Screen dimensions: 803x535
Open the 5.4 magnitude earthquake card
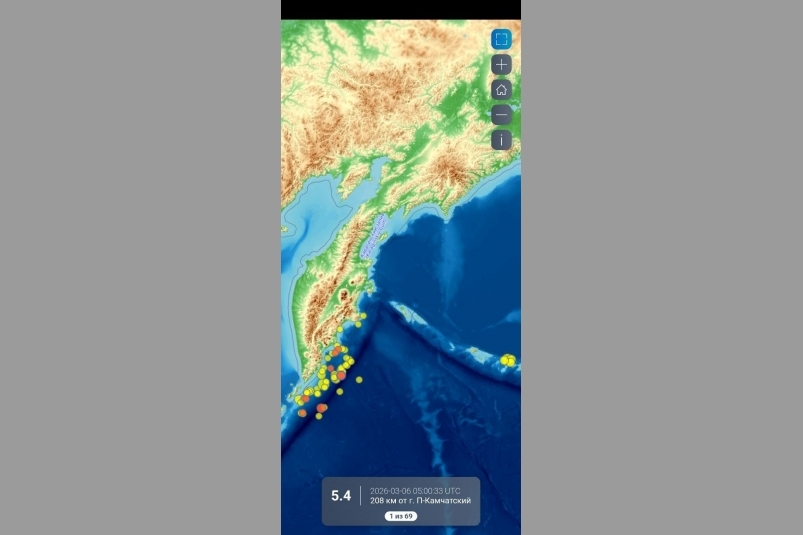pos(400,496)
